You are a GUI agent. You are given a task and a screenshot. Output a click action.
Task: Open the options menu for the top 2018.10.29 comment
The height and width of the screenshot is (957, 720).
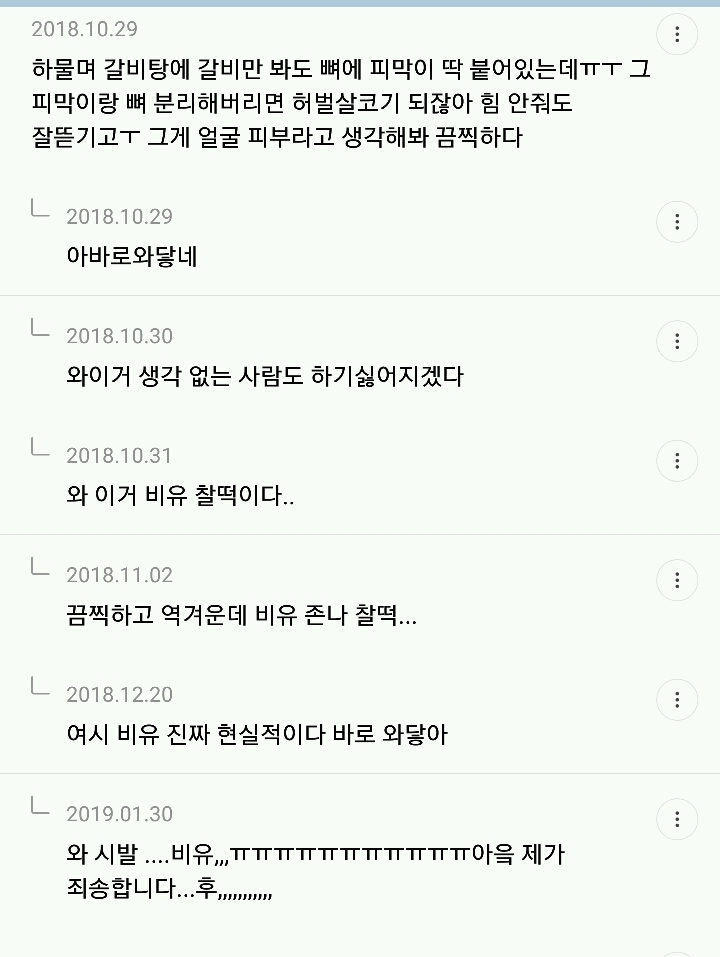pos(677,33)
